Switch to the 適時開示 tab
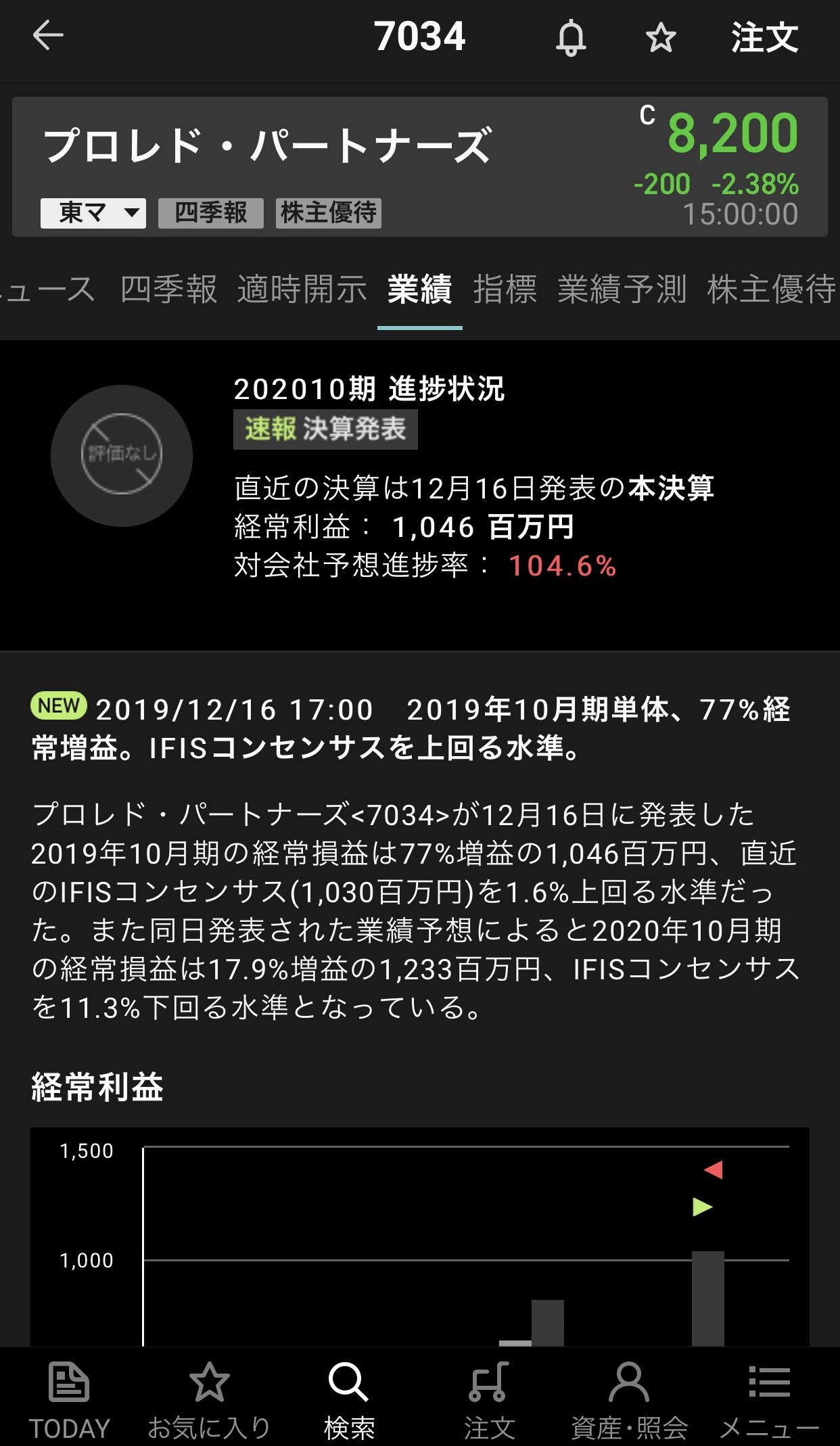This screenshot has height=1446, width=840. 302,289
